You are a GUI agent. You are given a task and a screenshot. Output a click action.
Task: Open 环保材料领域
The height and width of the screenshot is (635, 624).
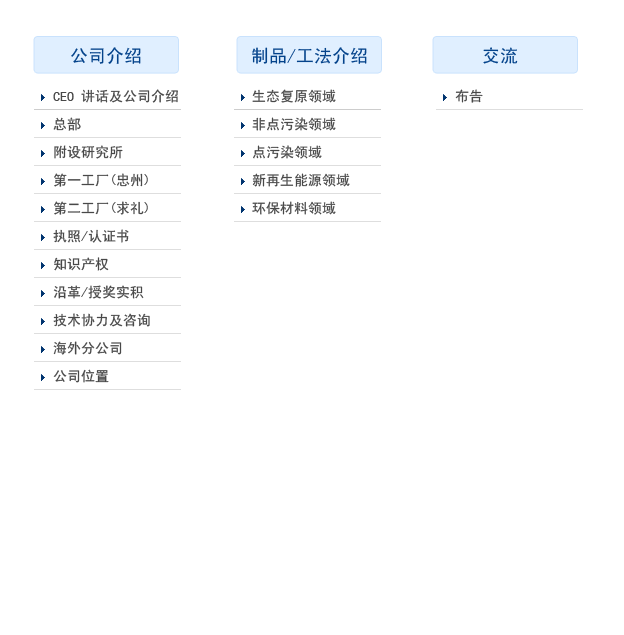tap(294, 209)
